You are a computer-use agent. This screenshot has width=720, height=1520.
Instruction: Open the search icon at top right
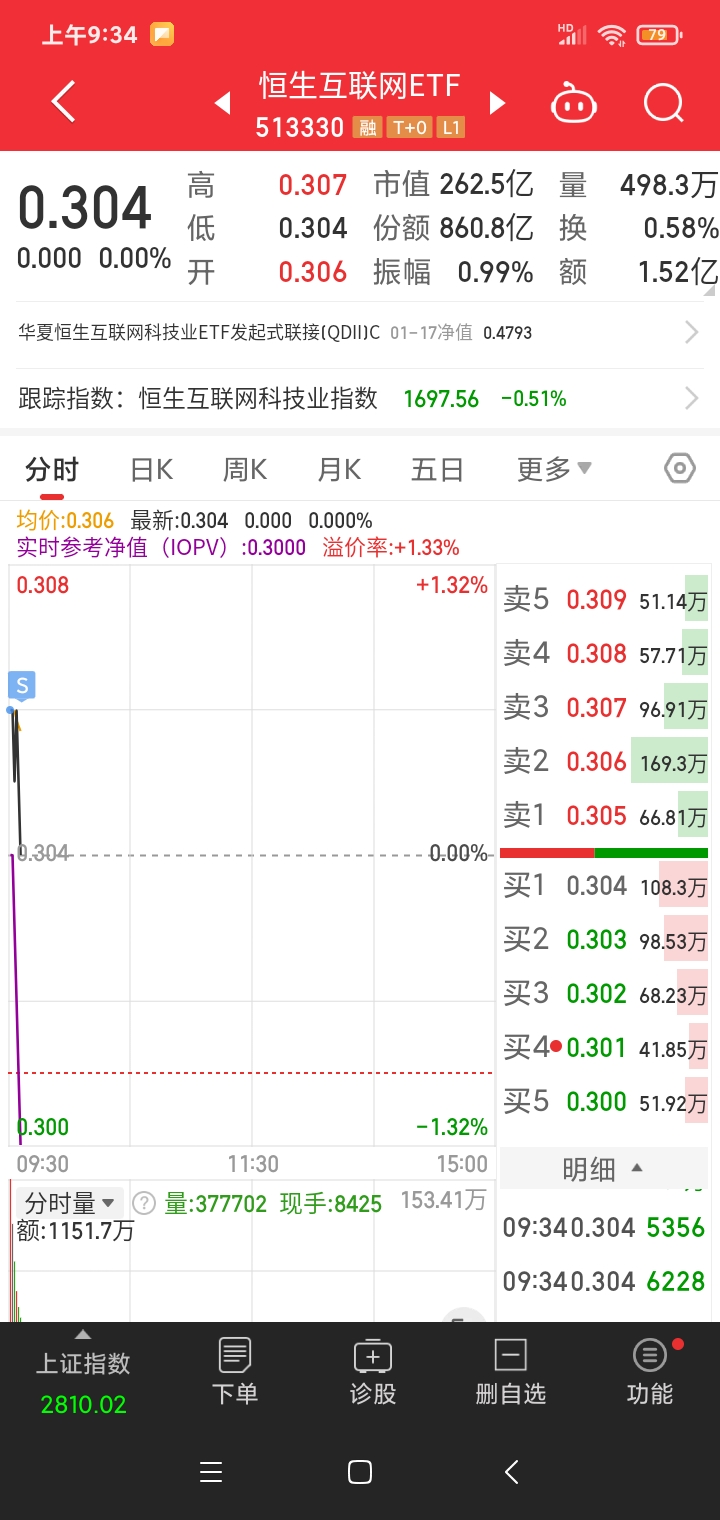click(662, 102)
